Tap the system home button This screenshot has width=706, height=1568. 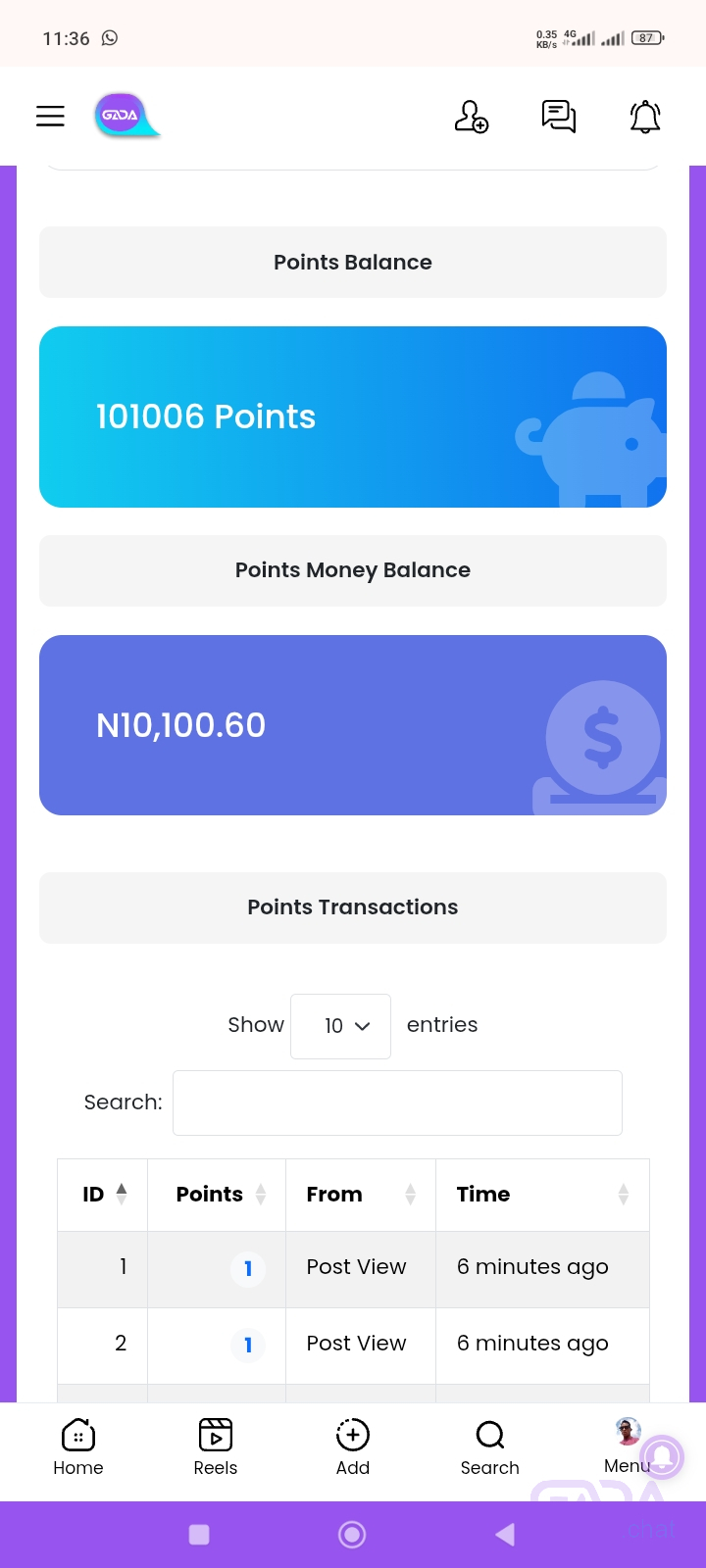pos(352,1535)
